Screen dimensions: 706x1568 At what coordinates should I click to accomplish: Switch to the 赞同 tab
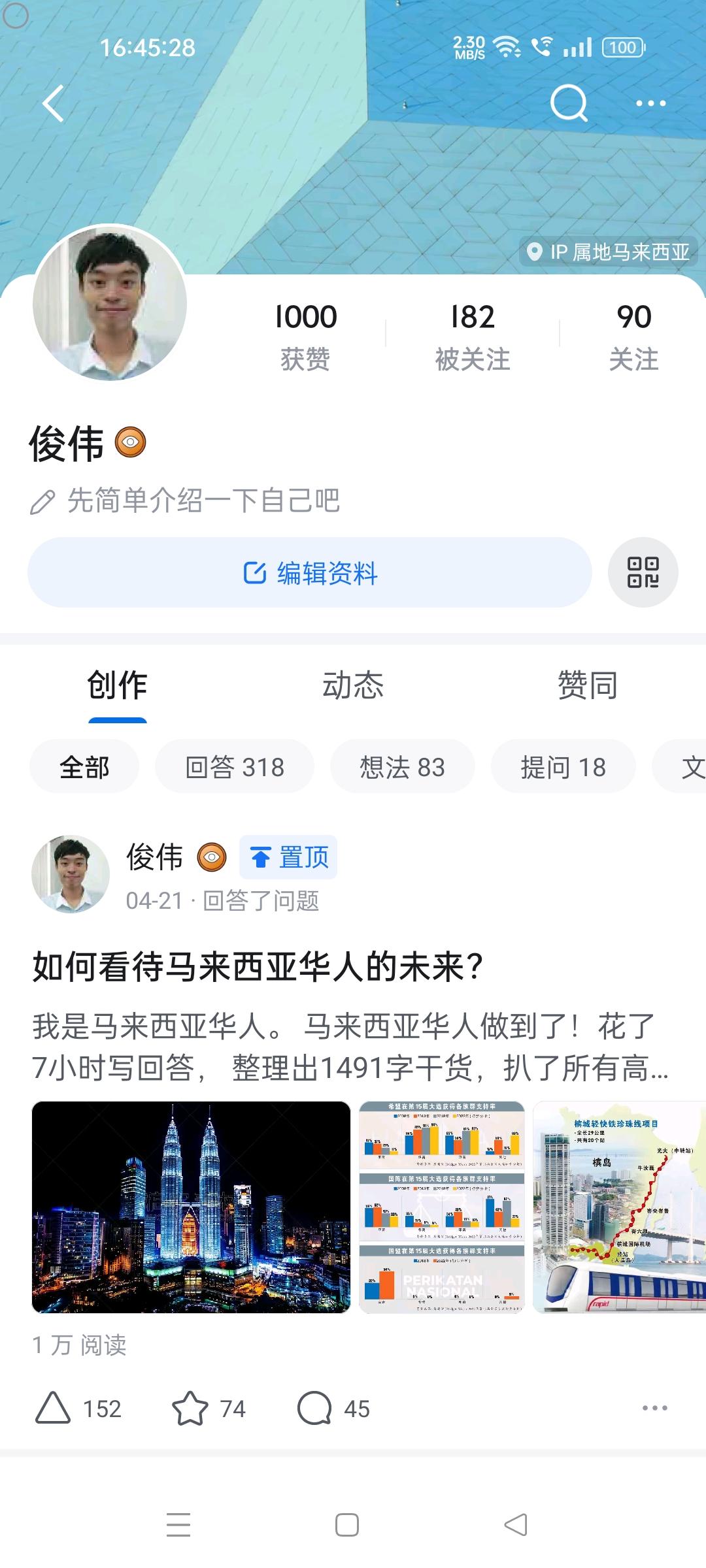tap(587, 685)
